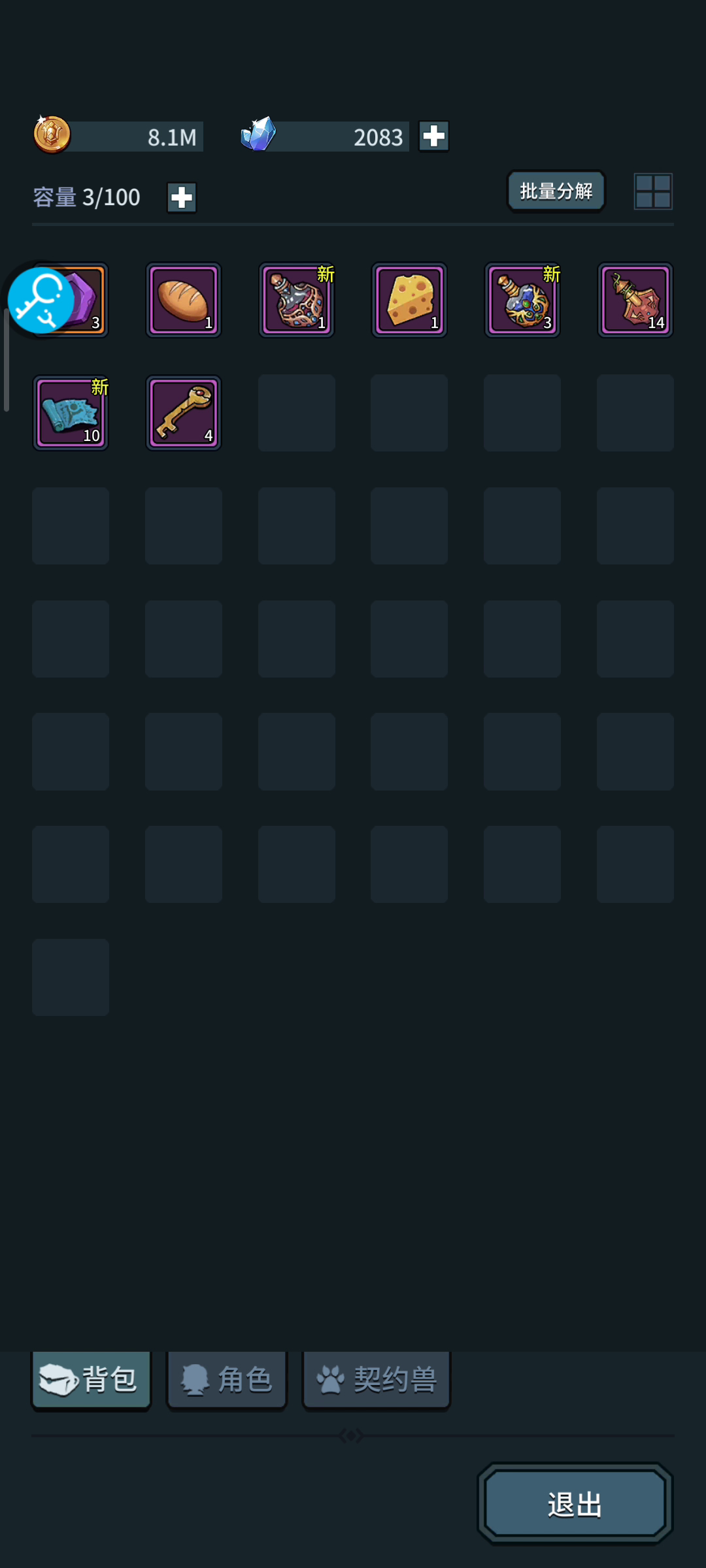Select the cheese item in inventory

click(409, 301)
